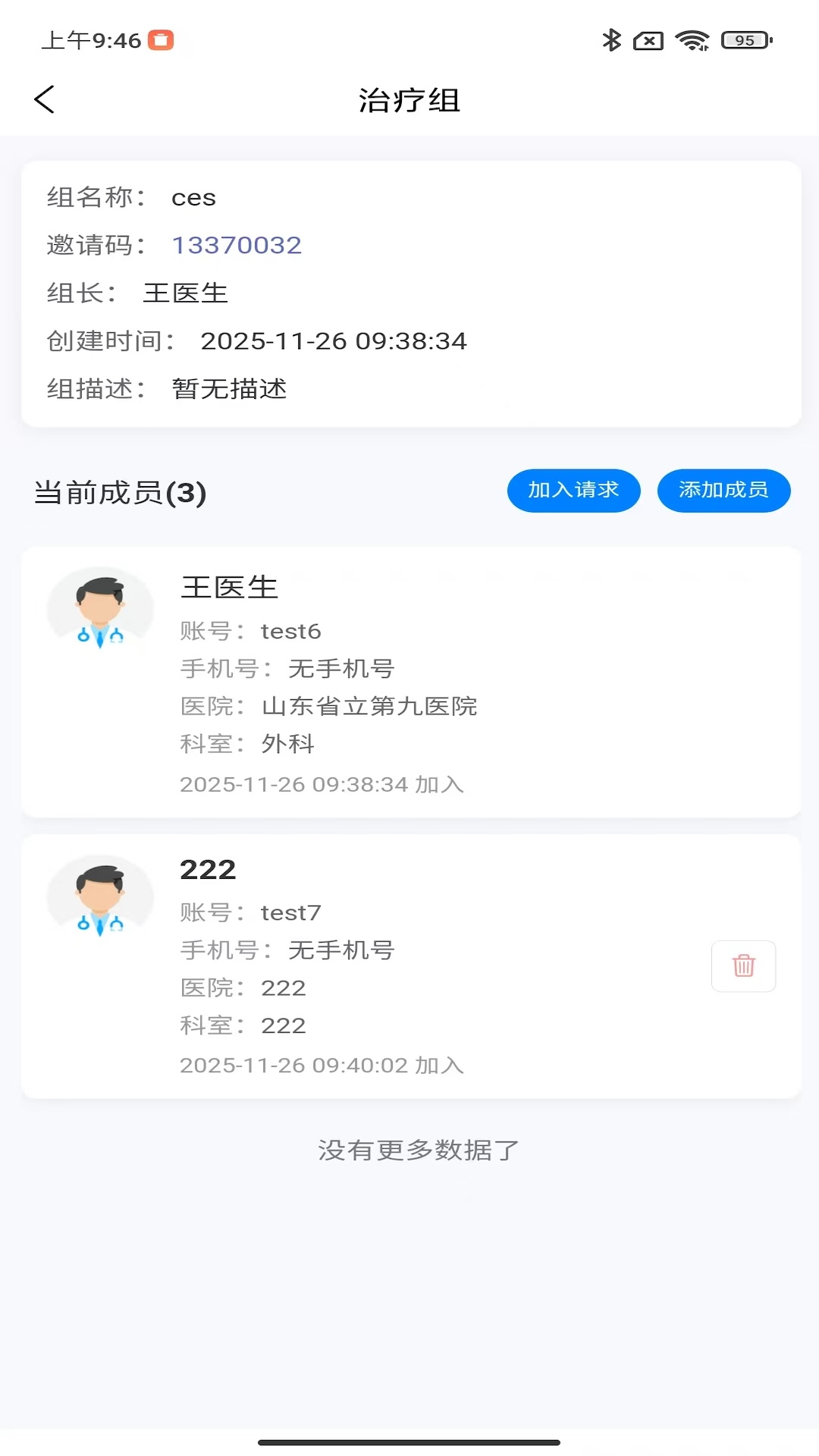
Task: Tap 添加成员 to add a member
Action: click(x=723, y=491)
